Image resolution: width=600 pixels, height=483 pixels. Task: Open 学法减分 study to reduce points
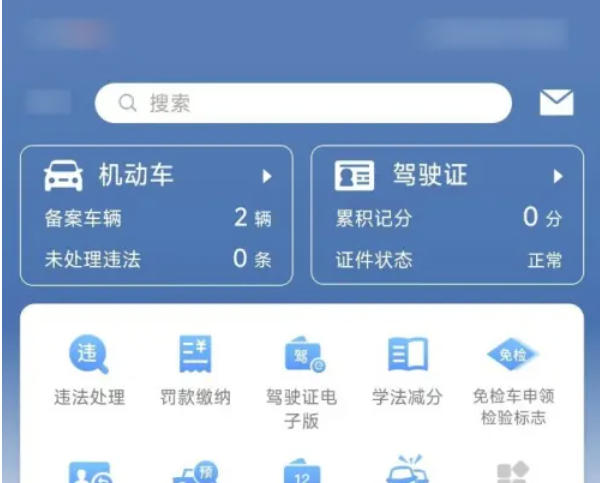(x=407, y=371)
